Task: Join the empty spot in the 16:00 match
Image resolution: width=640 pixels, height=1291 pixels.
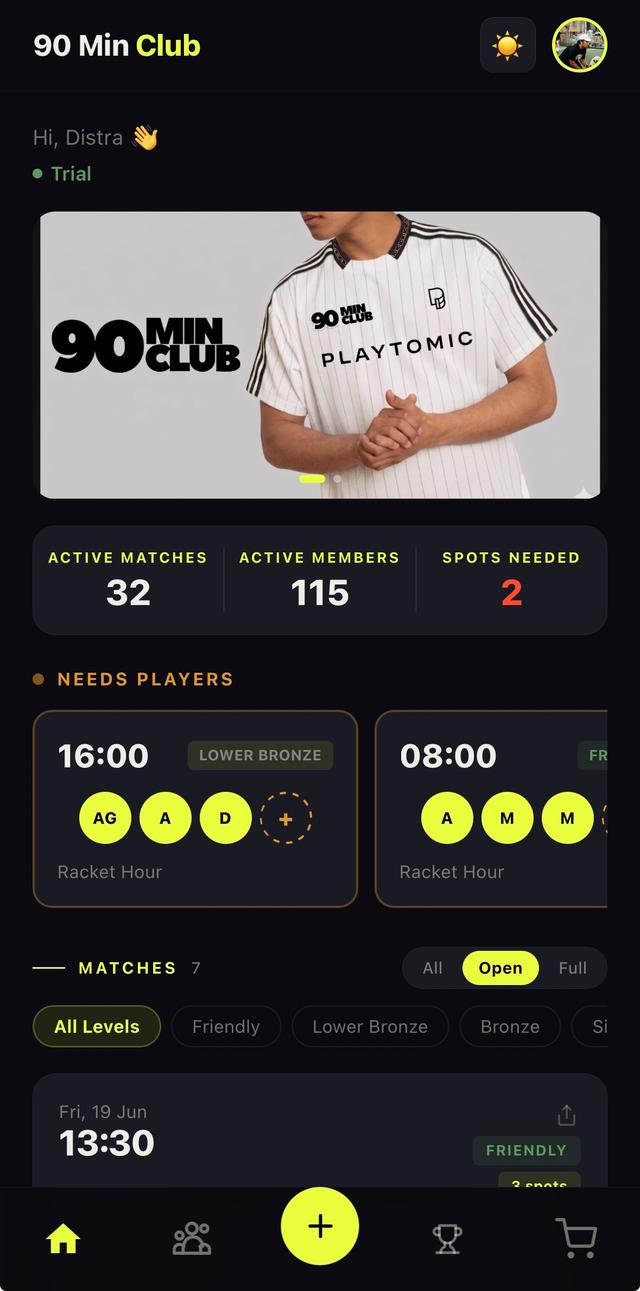Action: (286, 818)
